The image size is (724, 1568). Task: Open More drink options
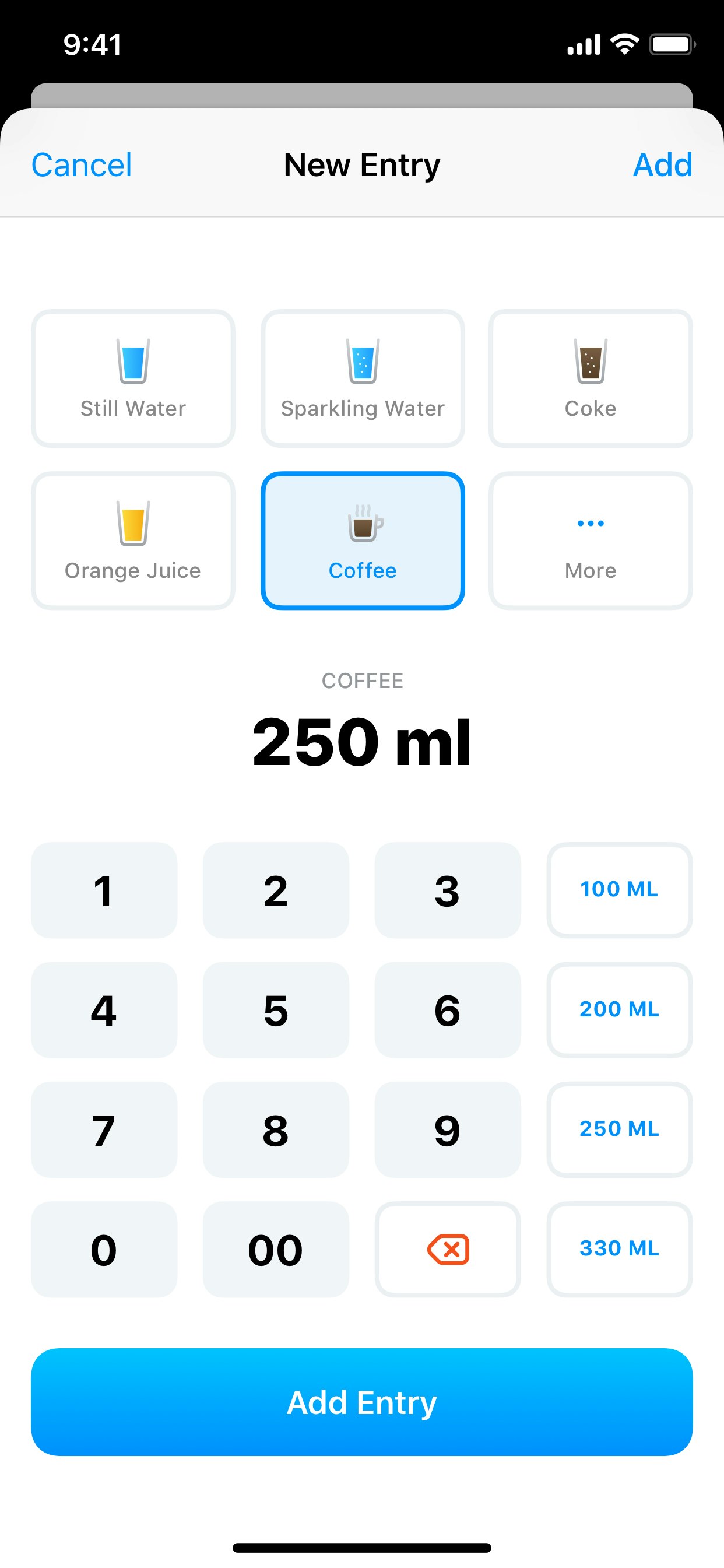point(590,541)
